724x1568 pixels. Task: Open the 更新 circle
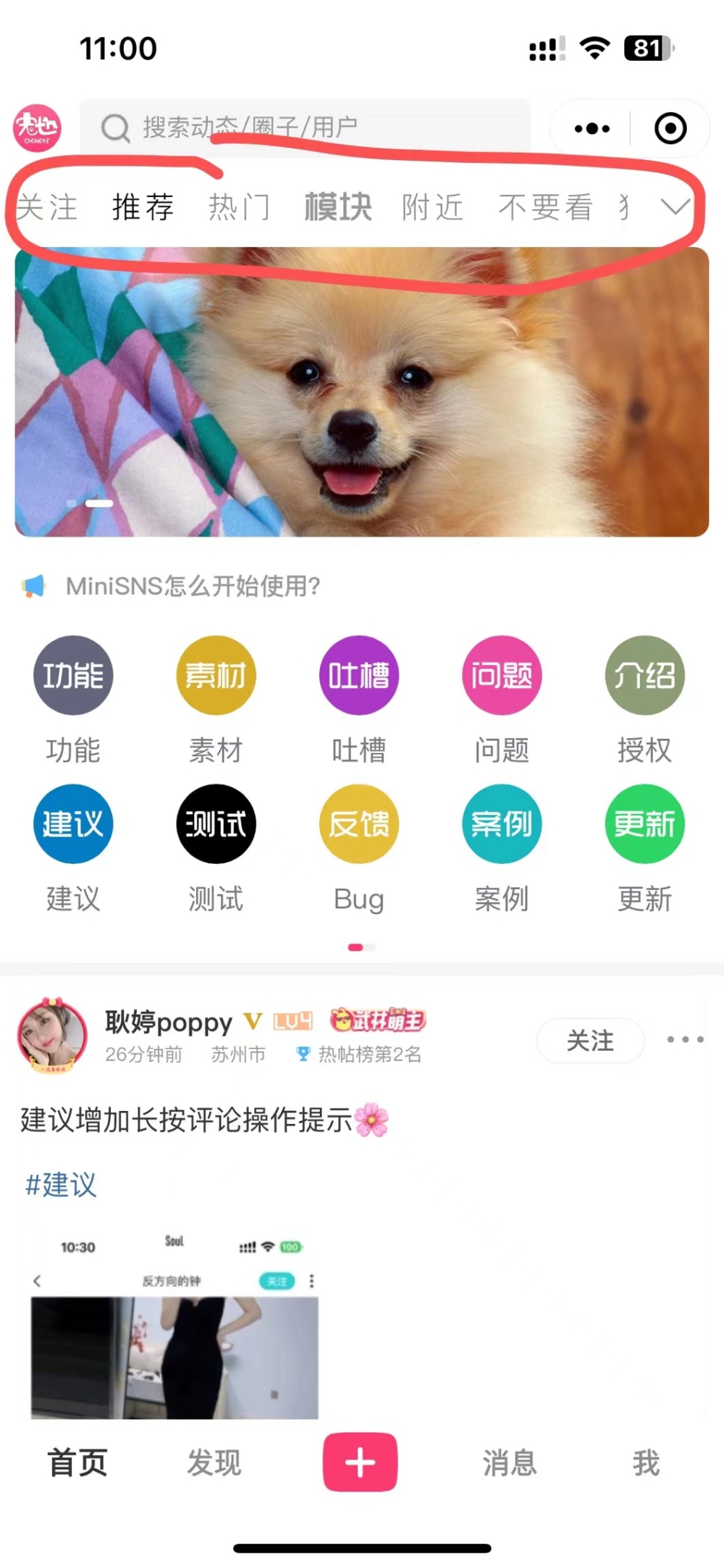tap(644, 824)
